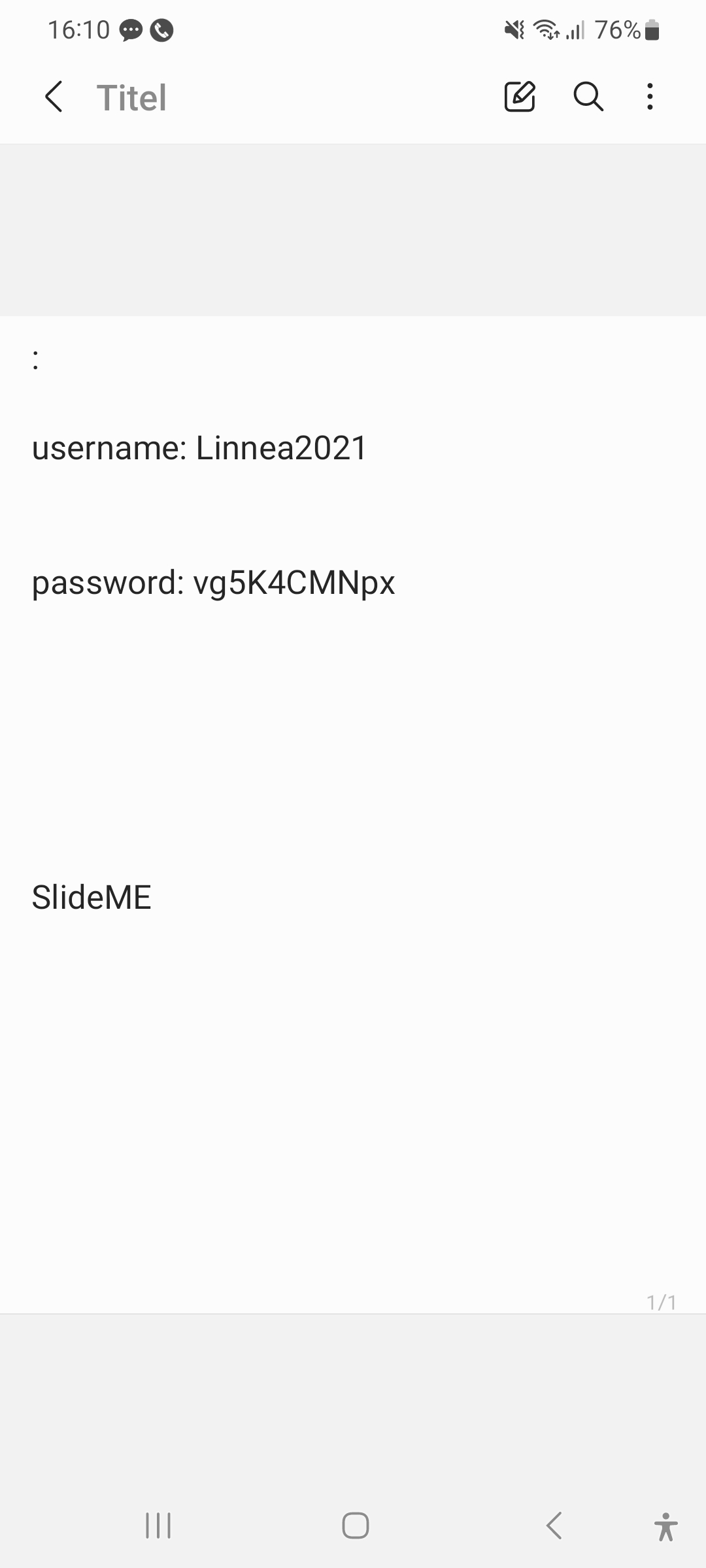Open recent apps from navigation bar
The image size is (706, 1568).
158,1526
